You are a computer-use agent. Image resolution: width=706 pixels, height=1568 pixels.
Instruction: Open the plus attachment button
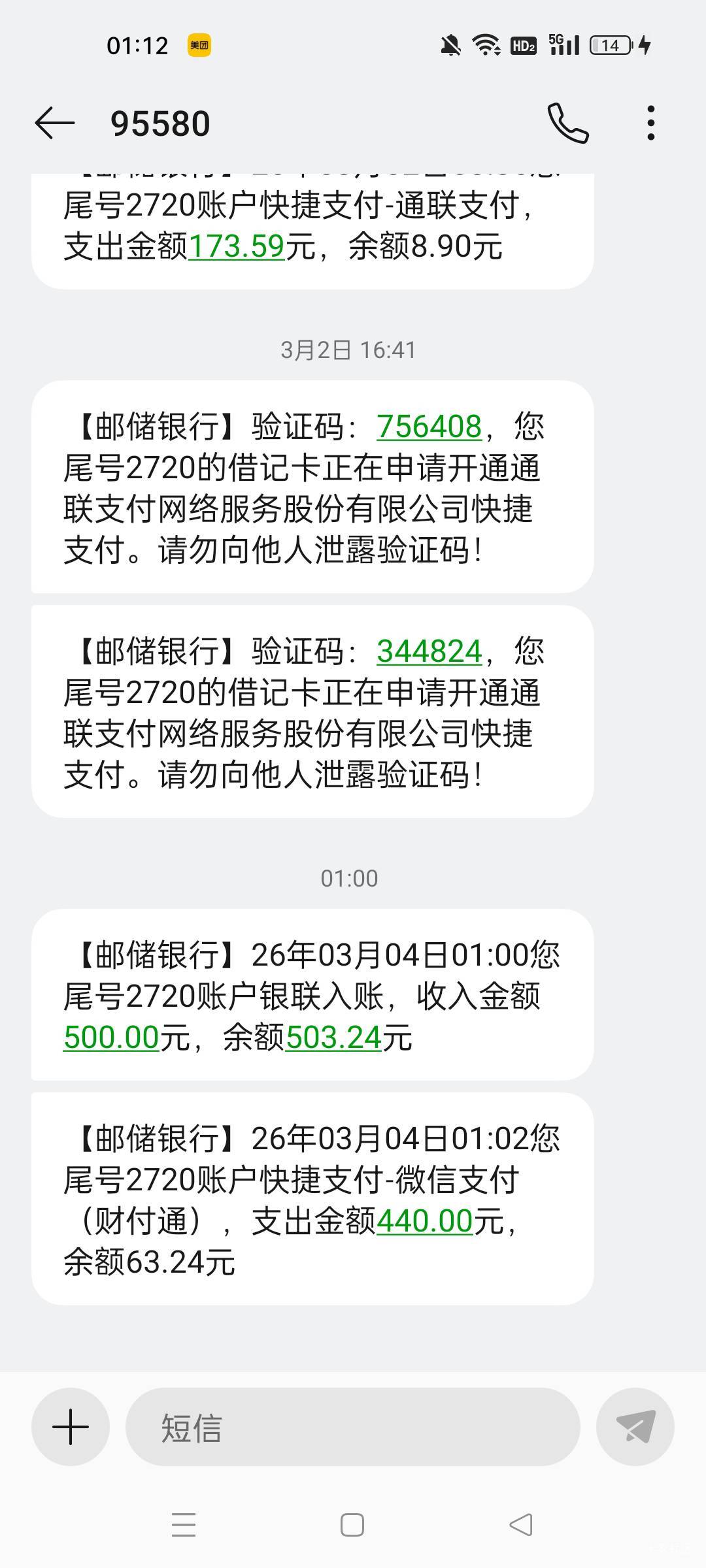point(71,1426)
